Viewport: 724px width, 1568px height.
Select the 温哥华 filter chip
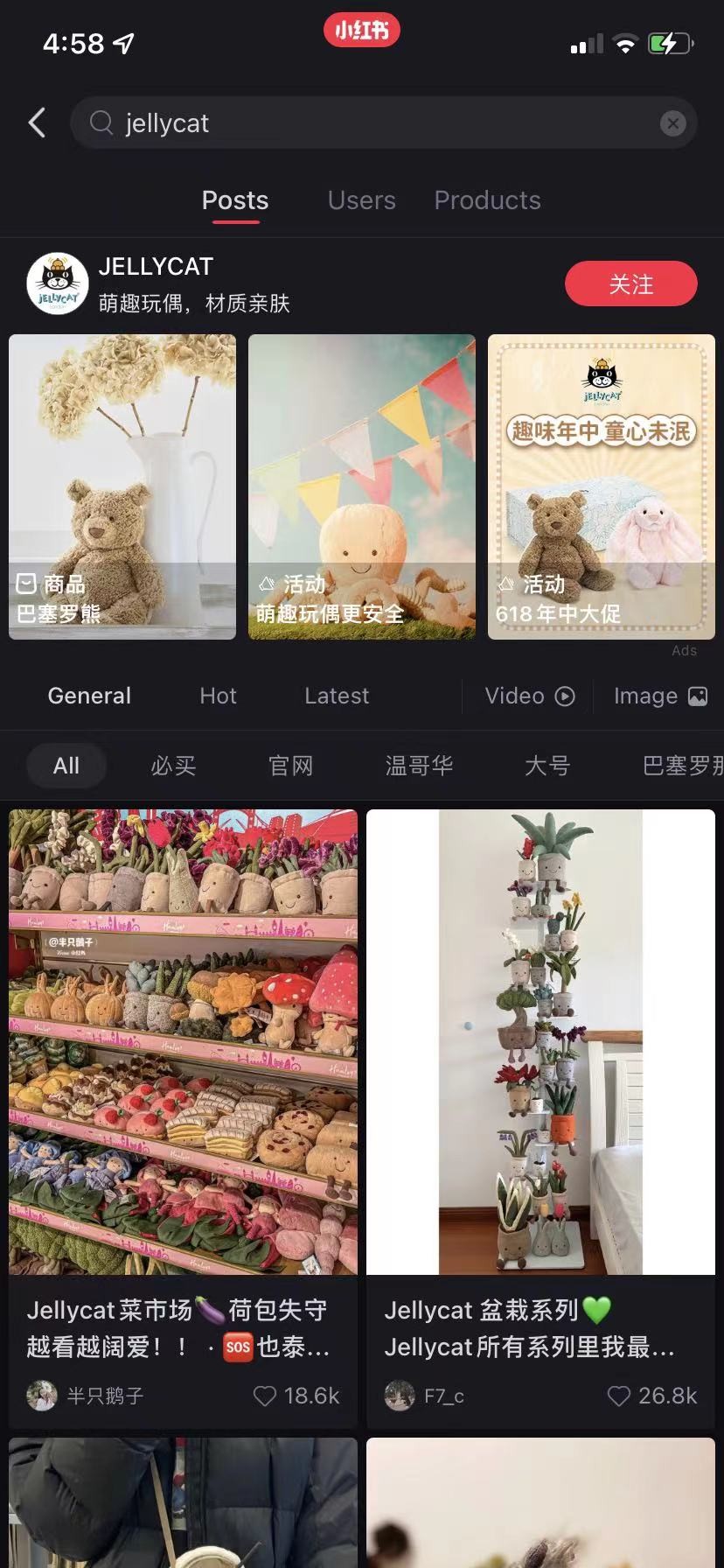tap(419, 766)
